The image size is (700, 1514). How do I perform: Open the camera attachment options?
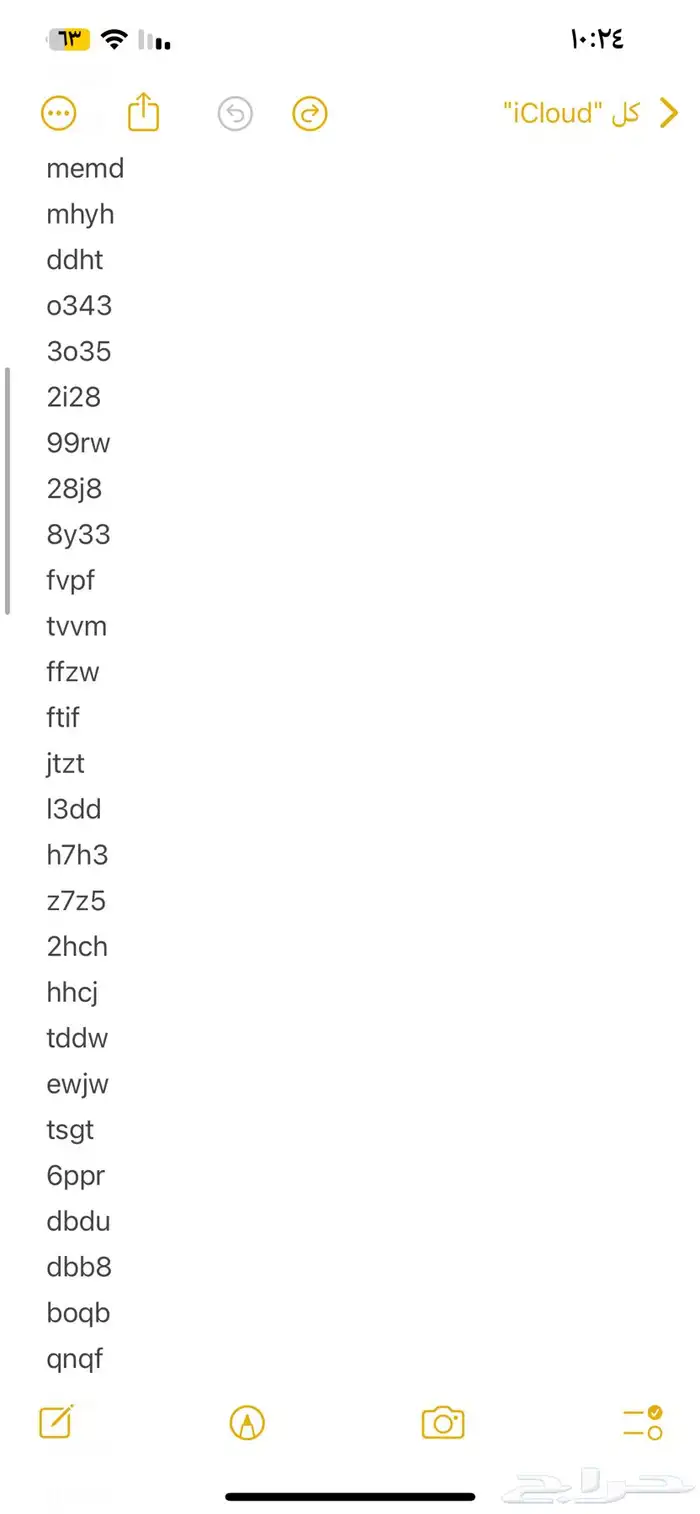pyautogui.click(x=443, y=1422)
